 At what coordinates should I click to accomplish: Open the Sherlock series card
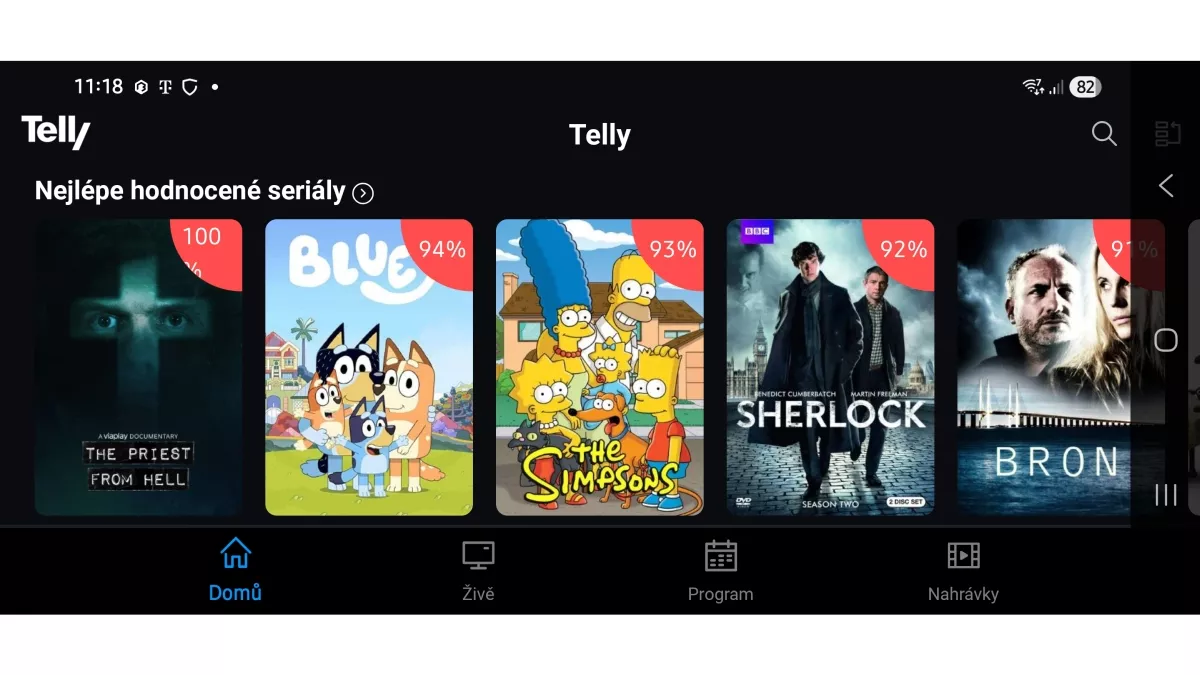click(830, 367)
